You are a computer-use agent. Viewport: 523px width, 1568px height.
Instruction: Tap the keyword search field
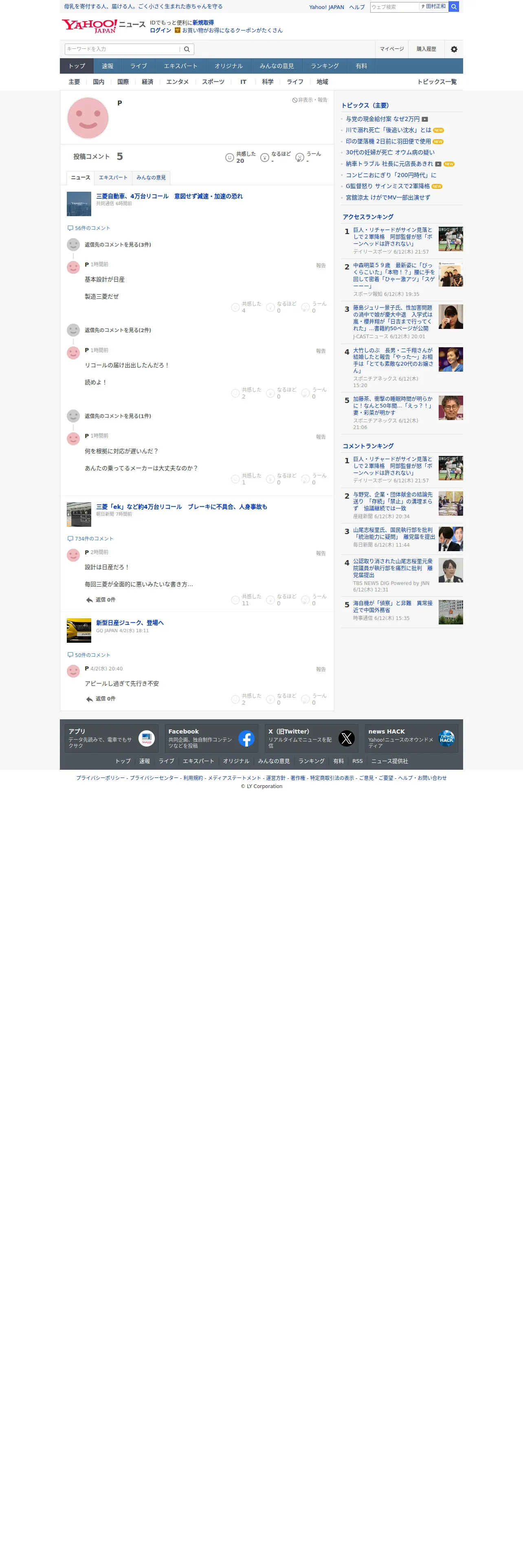point(122,49)
